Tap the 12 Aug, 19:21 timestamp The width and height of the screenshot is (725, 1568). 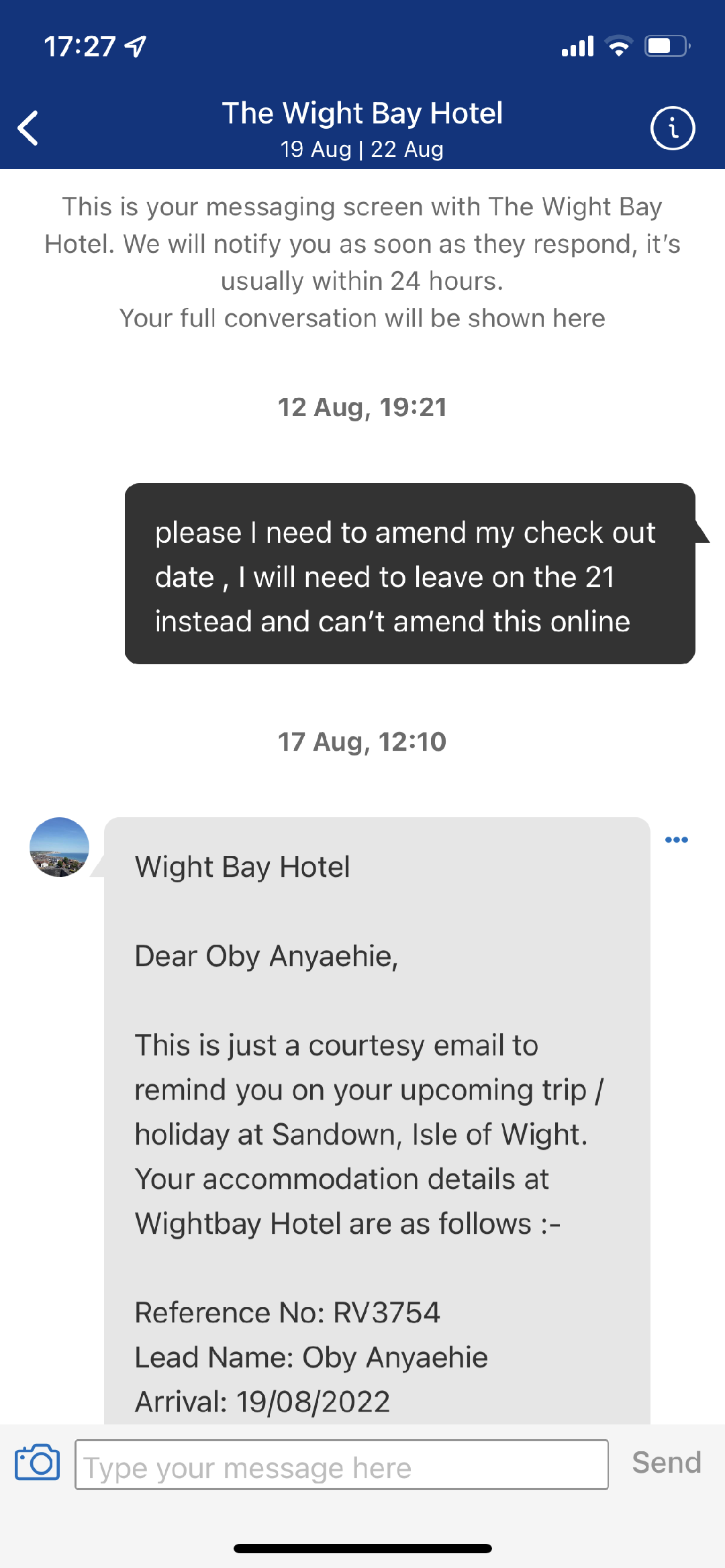(362, 407)
